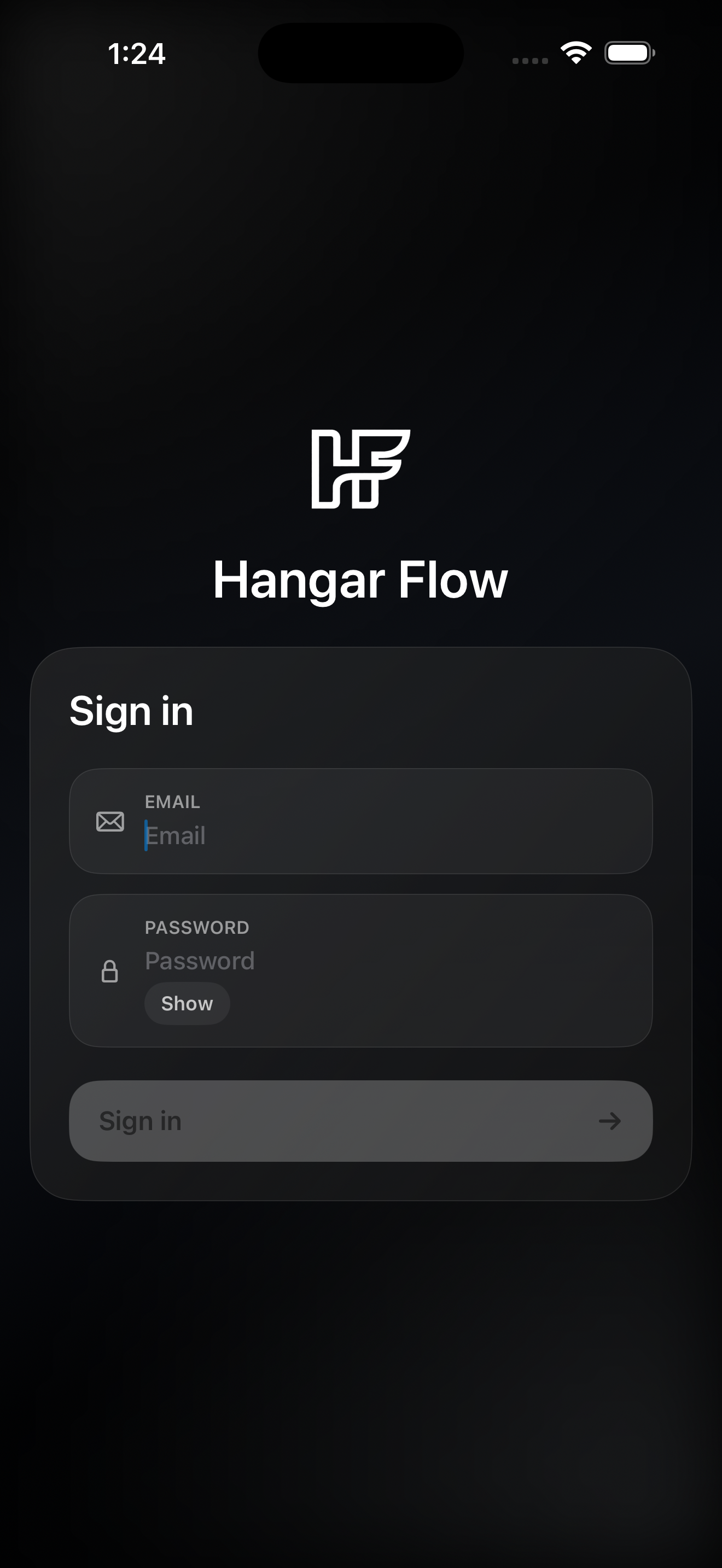The width and height of the screenshot is (722, 1568).
Task: Tap the clock showing 1:24
Action: point(136,54)
